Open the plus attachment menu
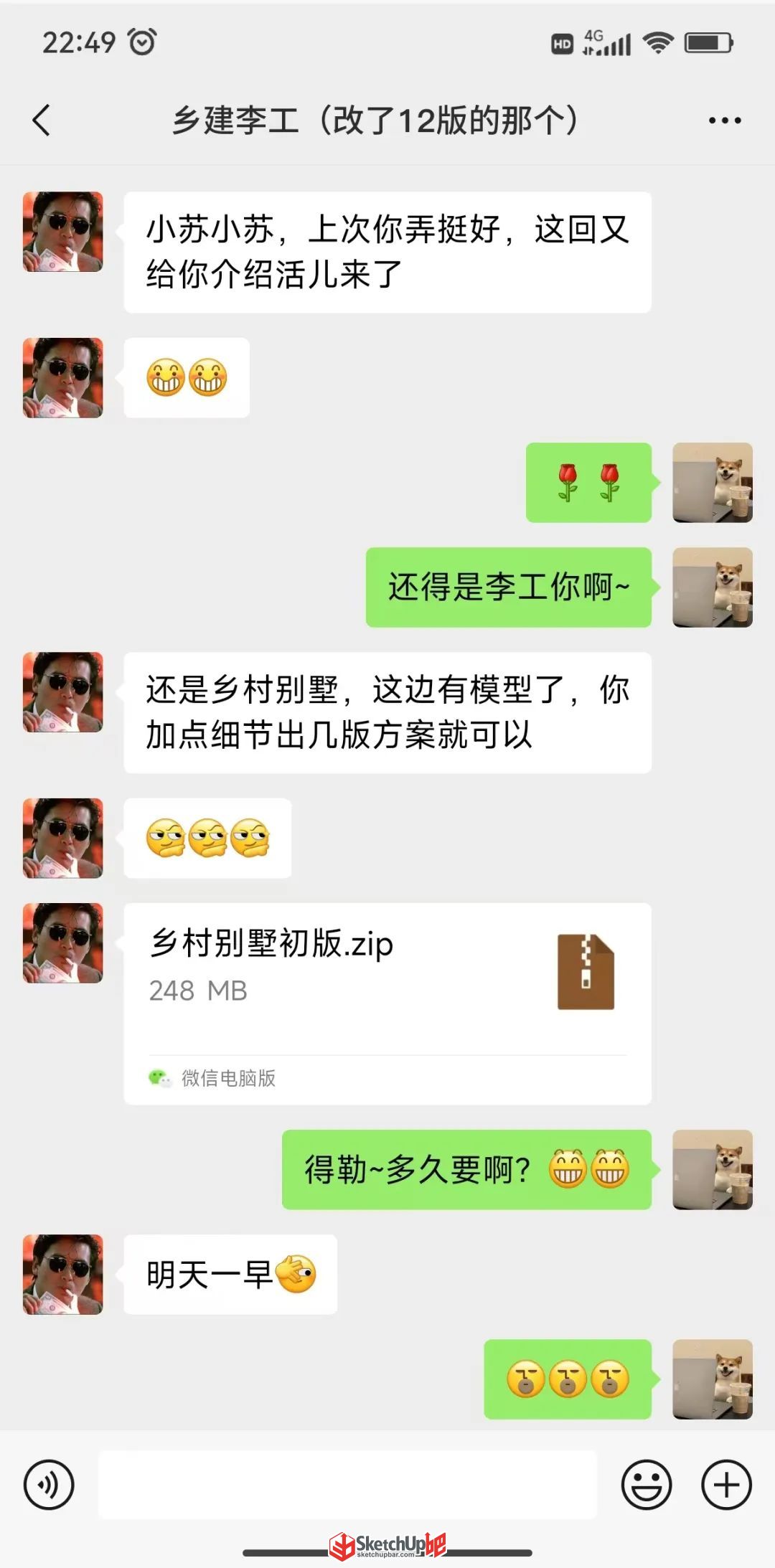The image size is (775, 1568). click(726, 1484)
